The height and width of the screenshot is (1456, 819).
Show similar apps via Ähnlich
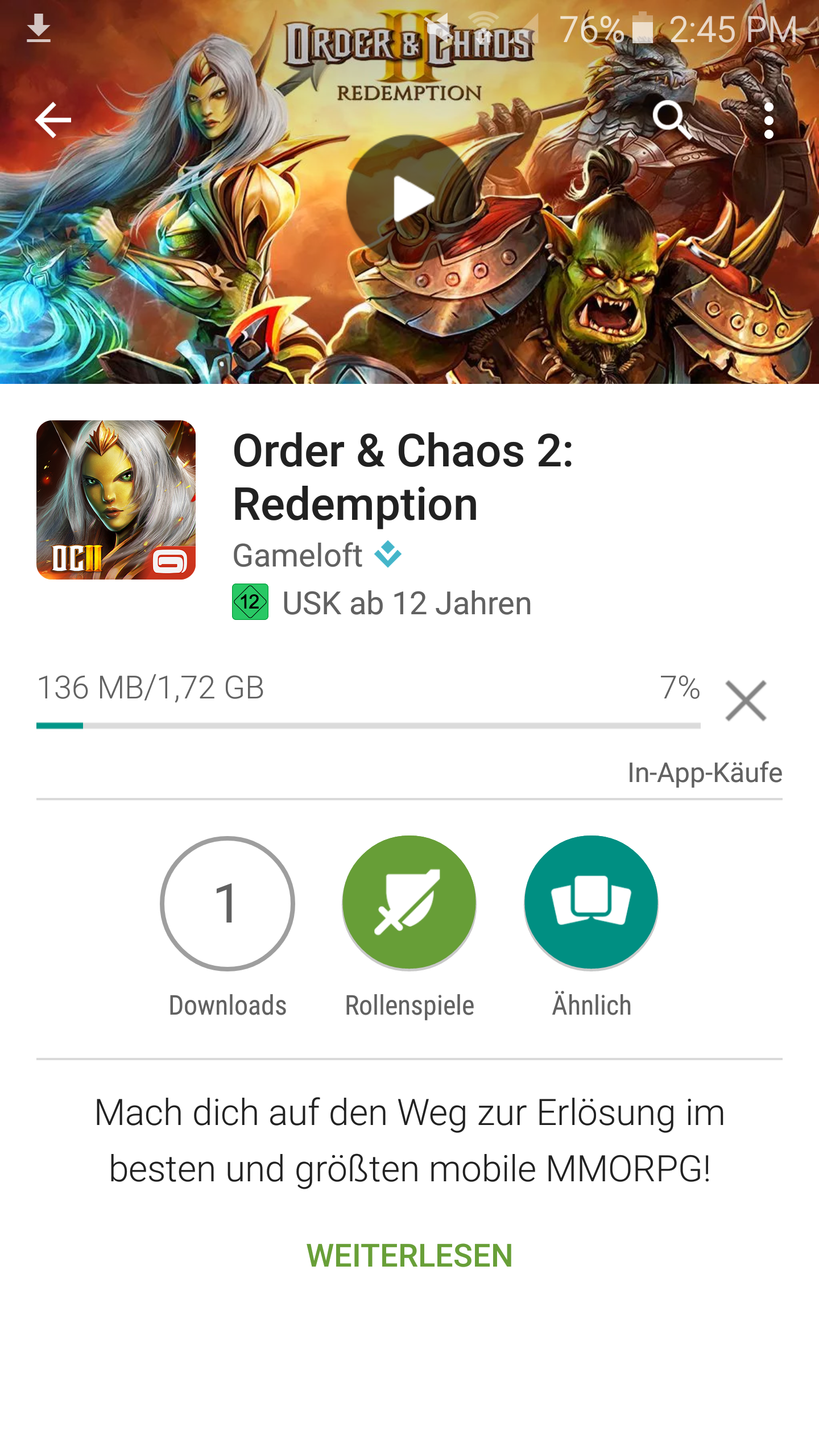tap(591, 903)
